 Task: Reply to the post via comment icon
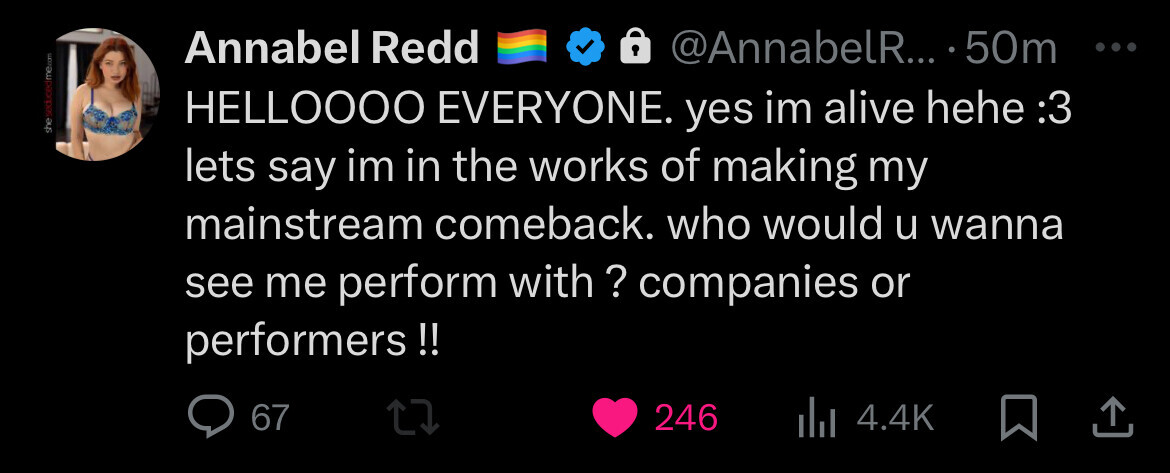pyautogui.click(x=208, y=417)
